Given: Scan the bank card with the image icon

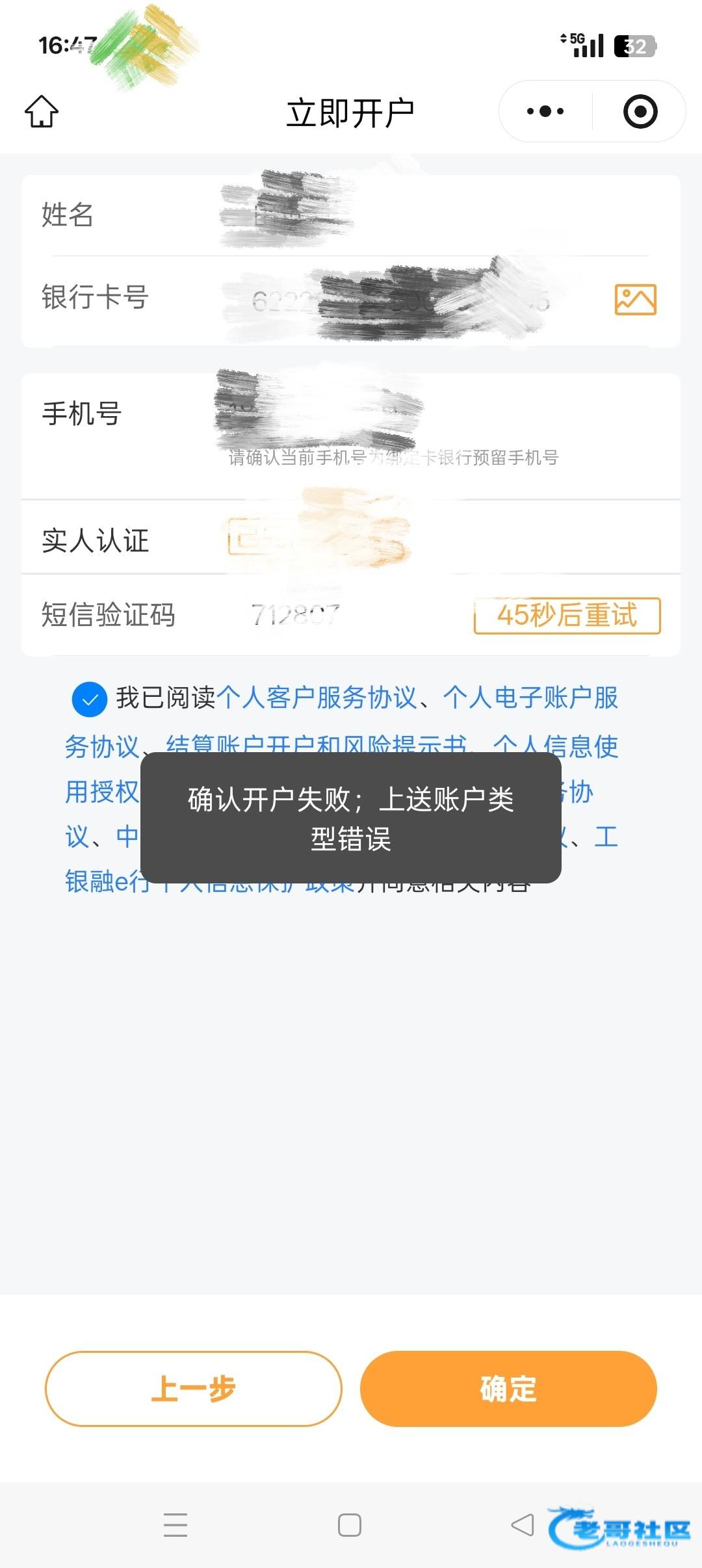Looking at the screenshot, I should (635, 300).
